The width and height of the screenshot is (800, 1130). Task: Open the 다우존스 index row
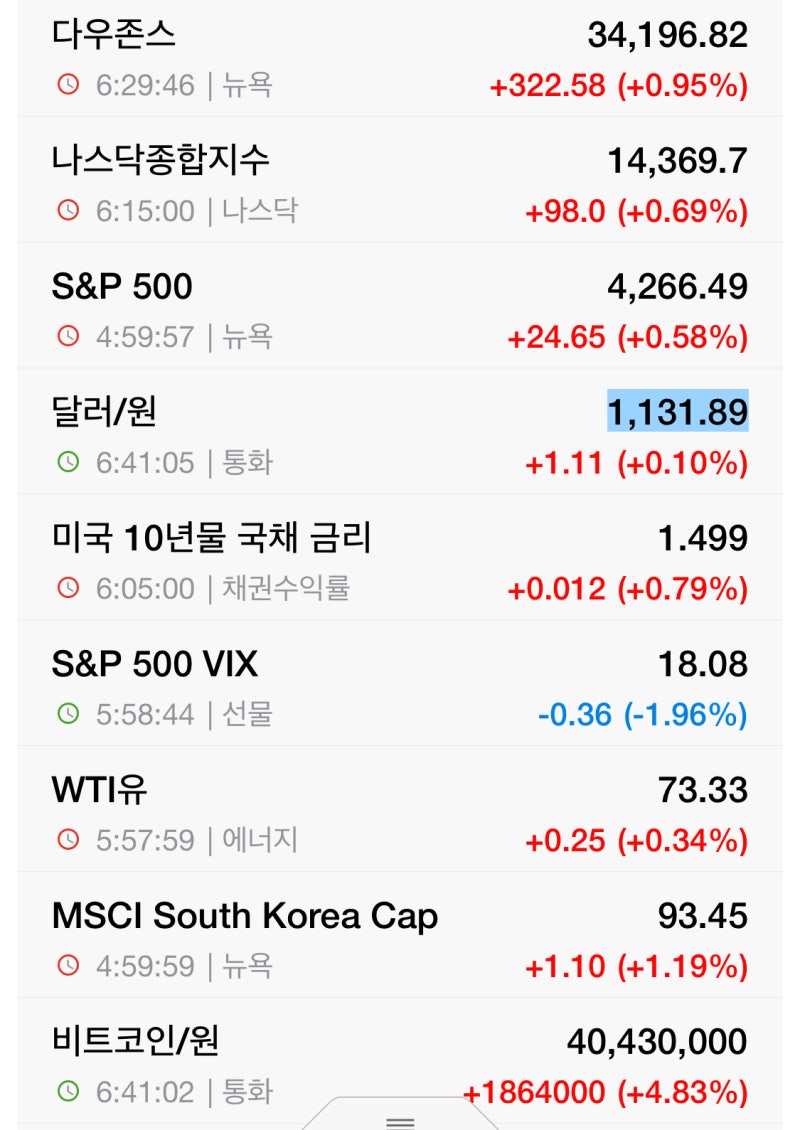point(400,59)
